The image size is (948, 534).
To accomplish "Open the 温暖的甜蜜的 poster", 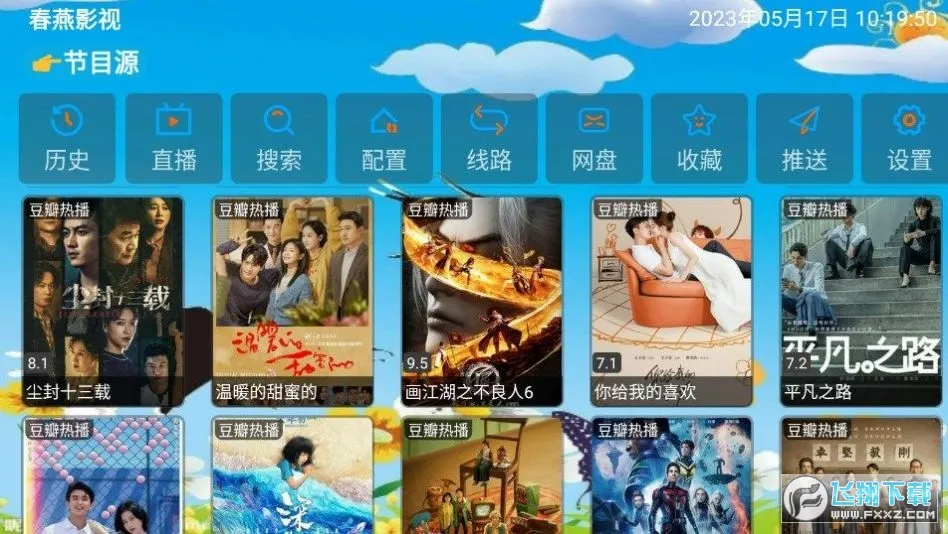I will point(292,300).
